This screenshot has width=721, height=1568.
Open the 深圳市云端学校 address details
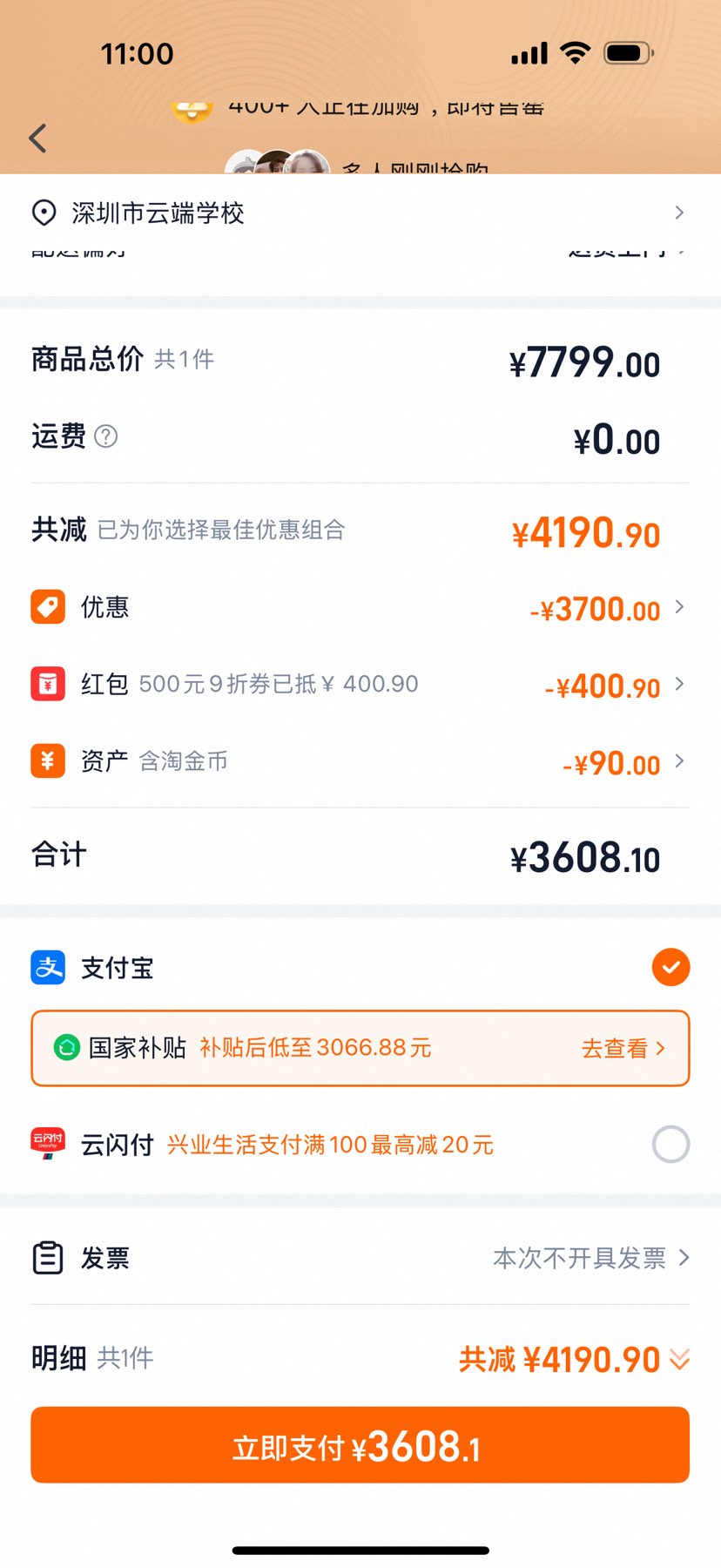click(x=680, y=213)
